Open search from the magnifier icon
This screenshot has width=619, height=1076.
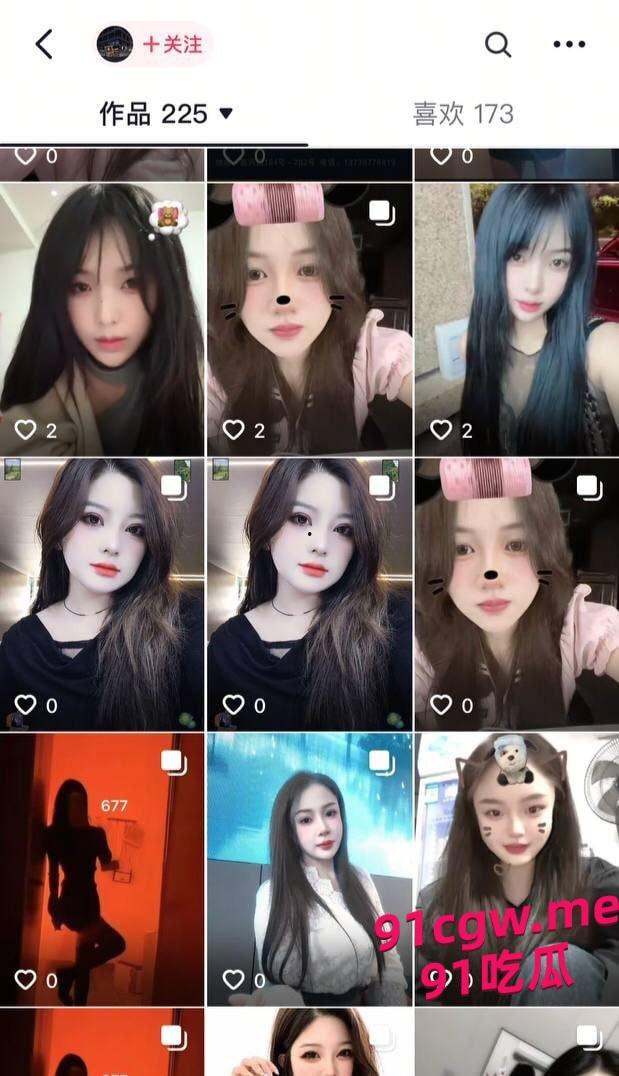(497, 44)
